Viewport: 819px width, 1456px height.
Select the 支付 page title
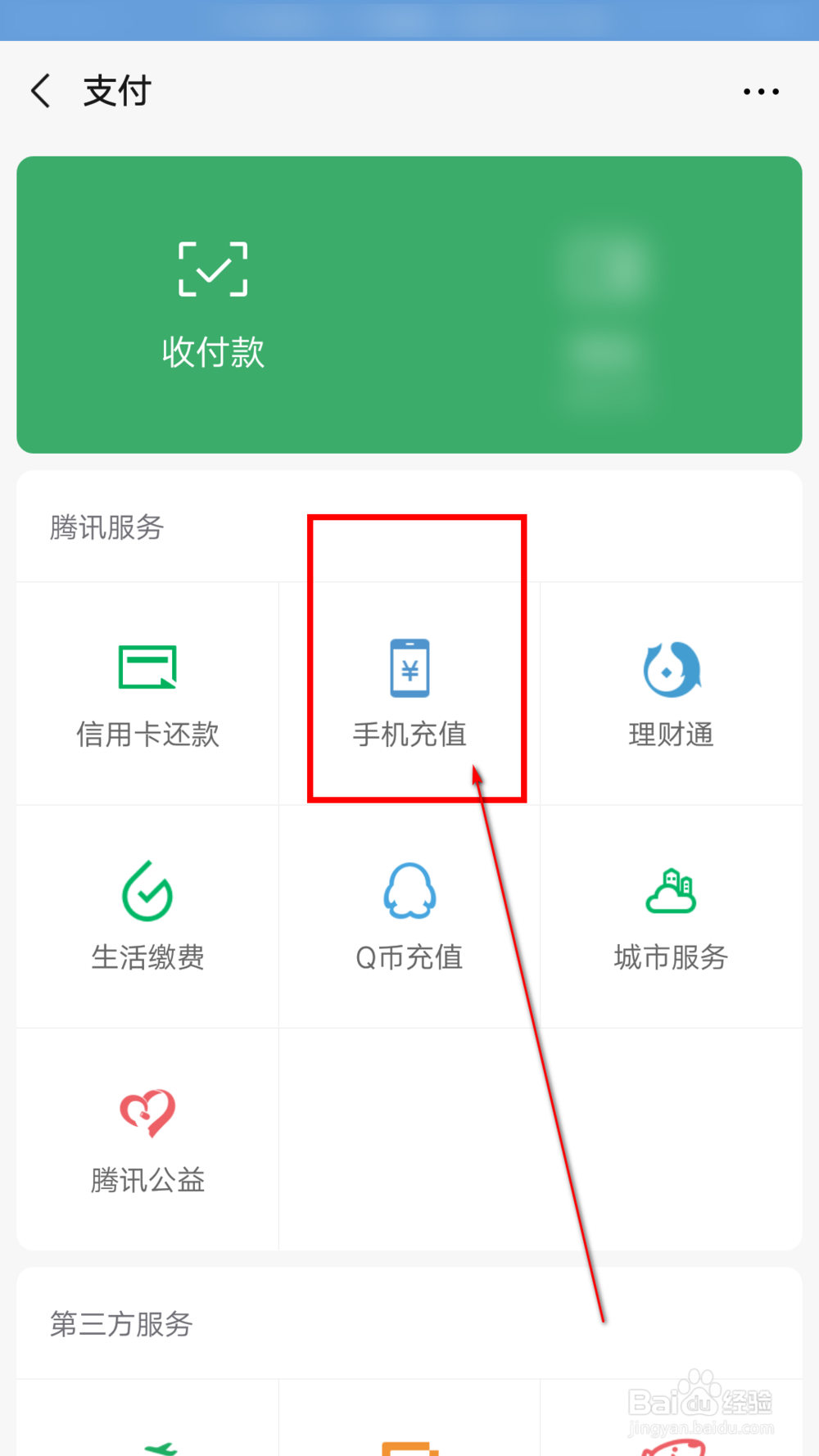coord(115,90)
